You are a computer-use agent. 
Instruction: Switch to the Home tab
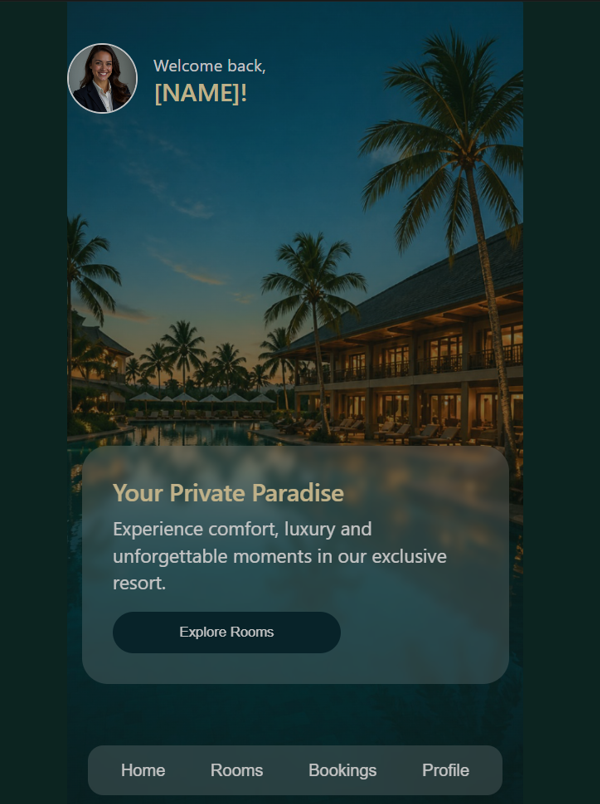(x=143, y=770)
